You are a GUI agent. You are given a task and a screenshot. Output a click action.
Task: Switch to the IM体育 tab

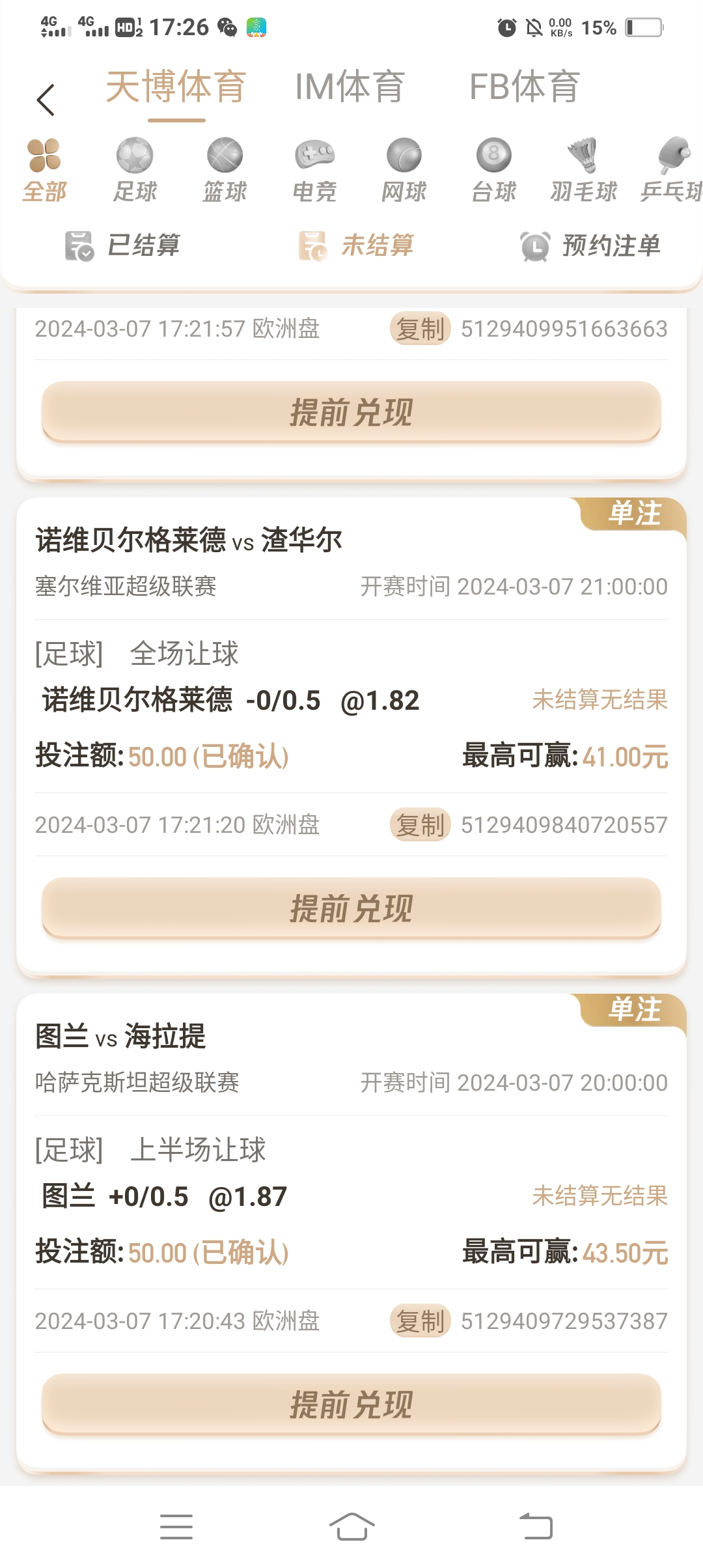tap(350, 87)
